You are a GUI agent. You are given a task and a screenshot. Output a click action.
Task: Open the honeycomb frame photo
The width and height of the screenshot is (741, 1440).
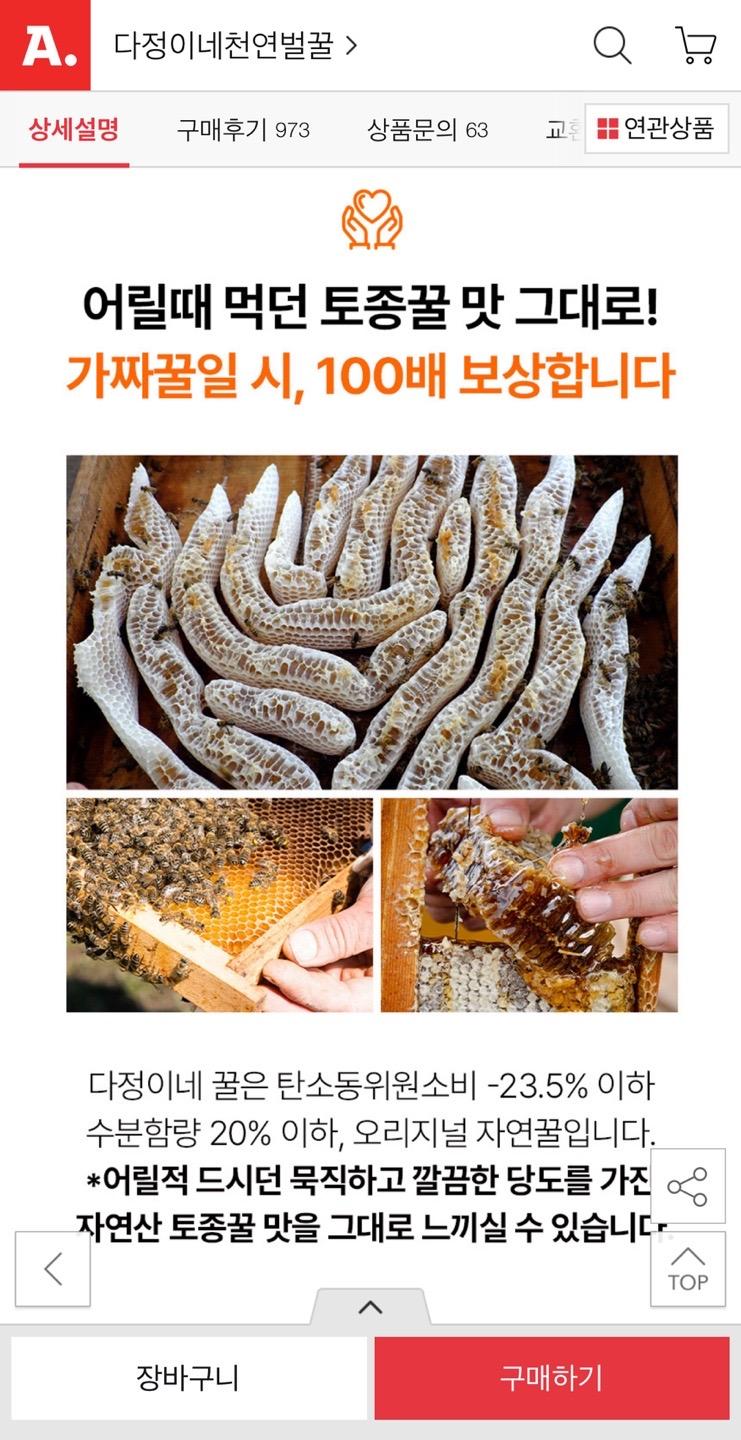[221, 903]
